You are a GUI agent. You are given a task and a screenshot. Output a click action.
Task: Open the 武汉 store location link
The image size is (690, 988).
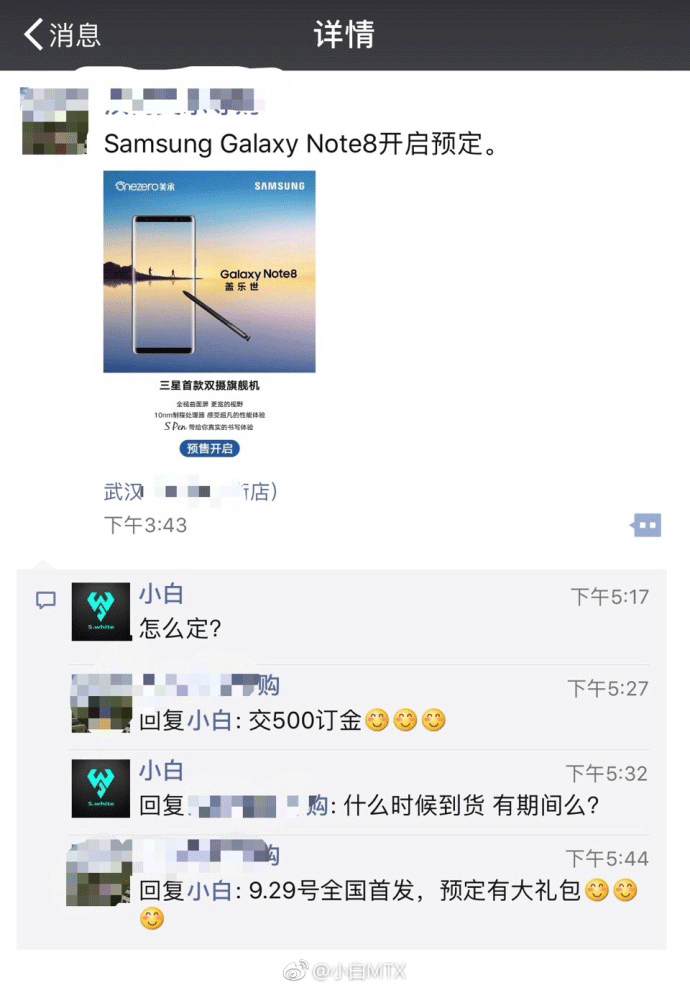(x=190, y=492)
